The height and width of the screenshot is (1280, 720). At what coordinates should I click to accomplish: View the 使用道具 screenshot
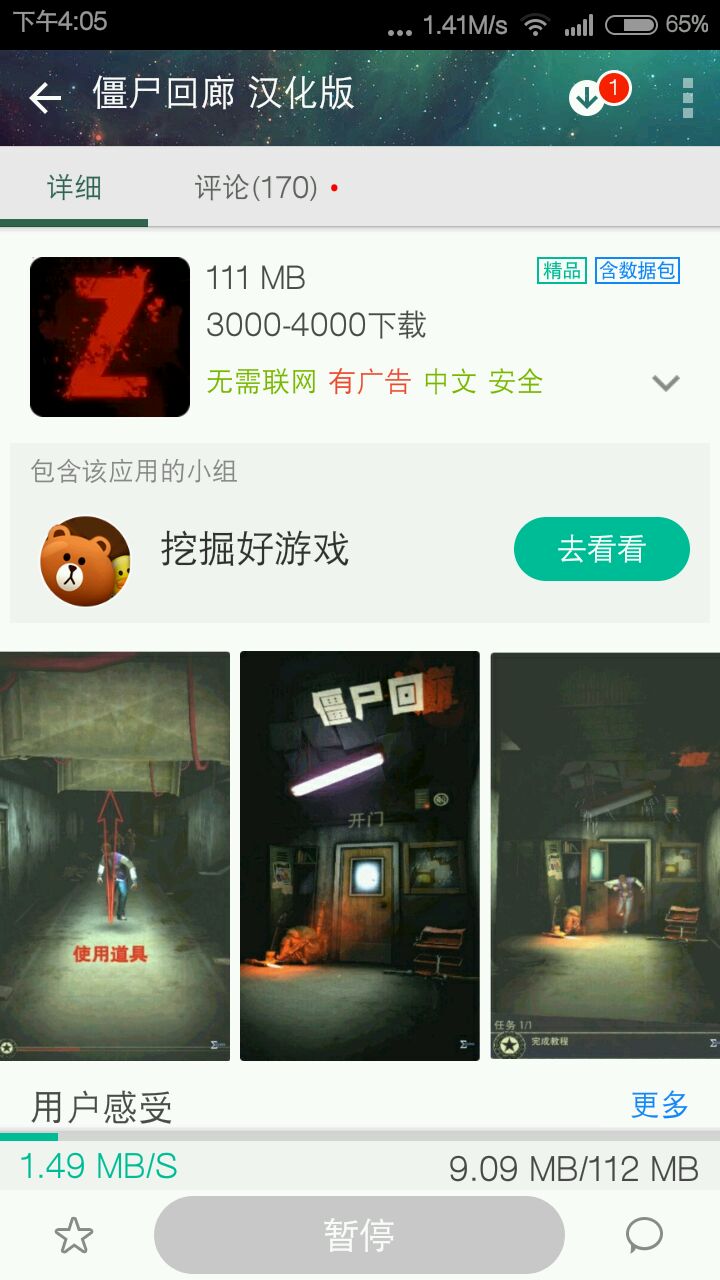coord(113,856)
